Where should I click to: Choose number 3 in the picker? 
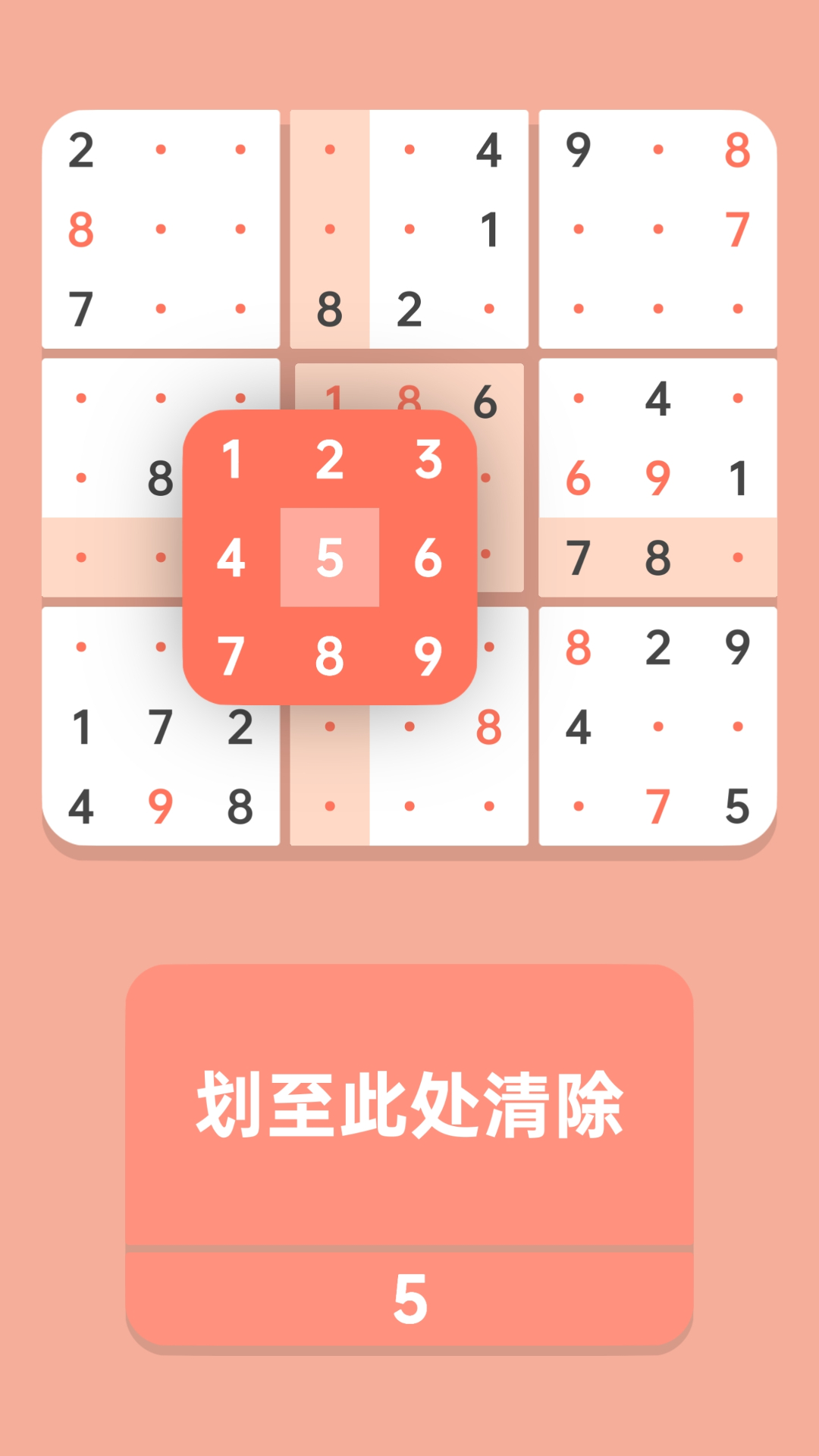[x=428, y=460]
